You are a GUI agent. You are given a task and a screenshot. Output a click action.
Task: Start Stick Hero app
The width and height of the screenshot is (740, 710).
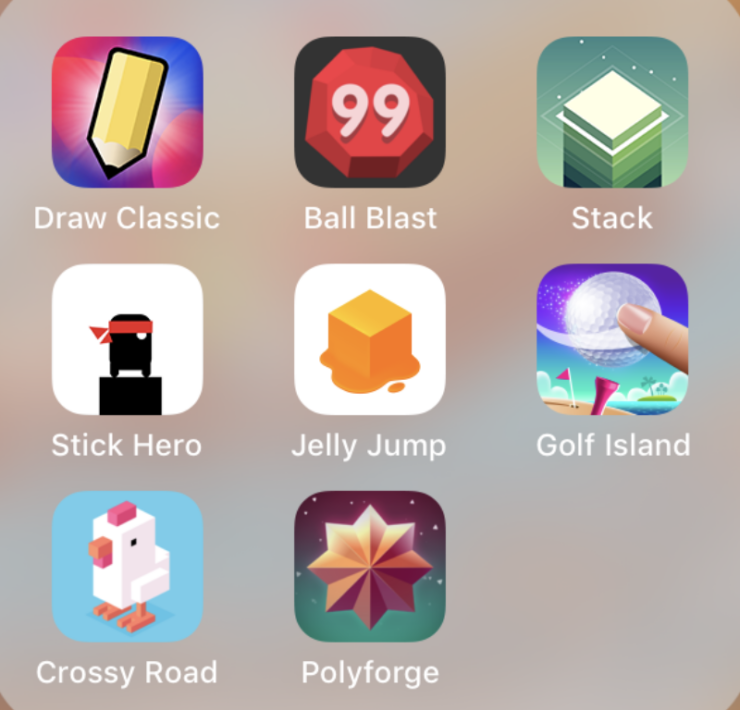[127, 339]
